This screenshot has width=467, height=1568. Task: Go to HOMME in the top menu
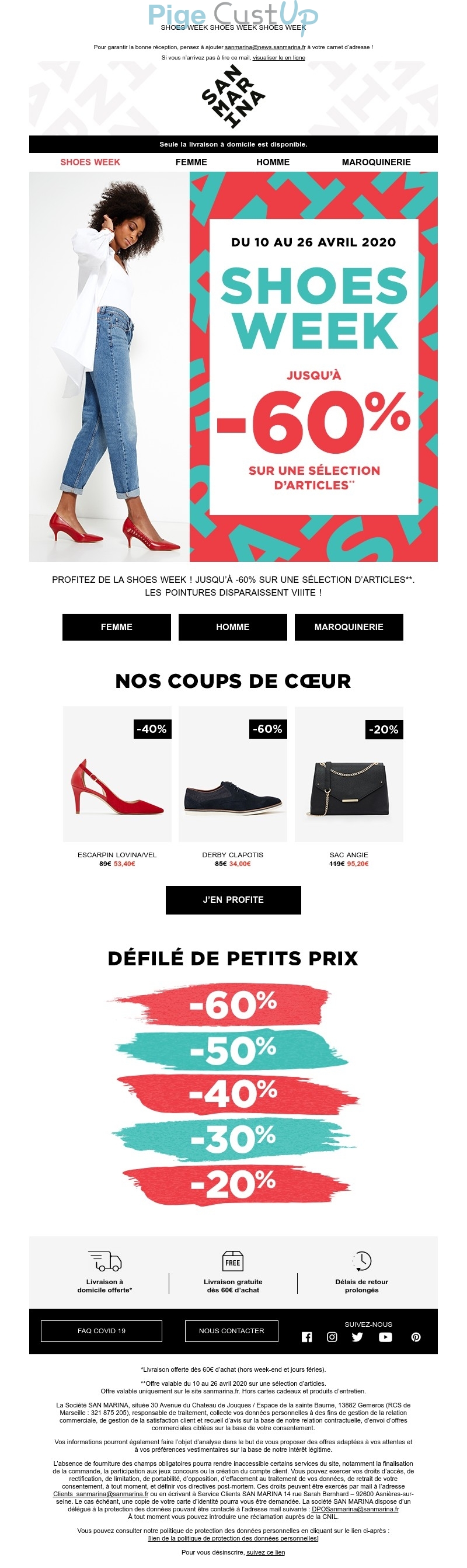pos(273,162)
